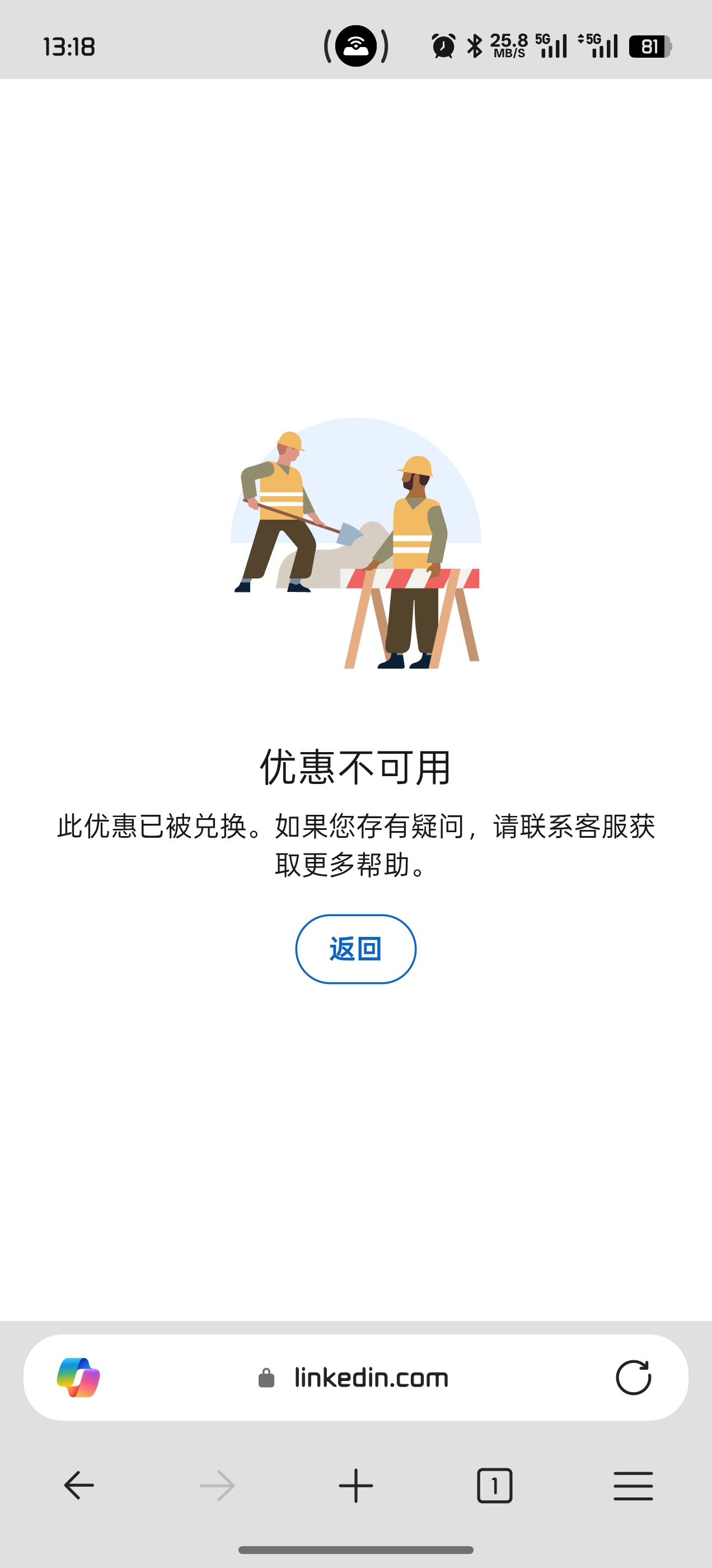The width and height of the screenshot is (712, 1568).
Task: Open the Copilot assistant icon in address bar
Action: click(x=78, y=1377)
